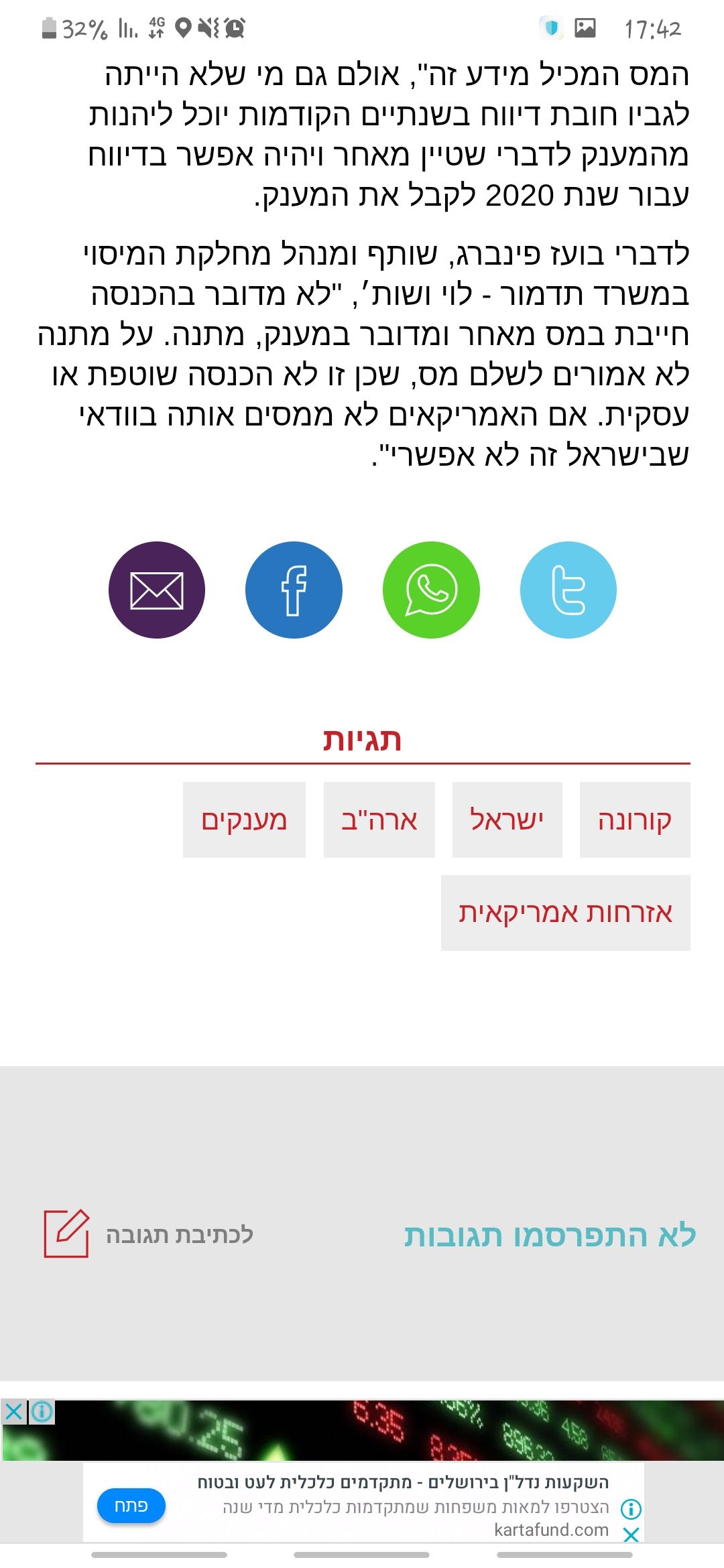Share the article via WhatsApp

(x=431, y=590)
